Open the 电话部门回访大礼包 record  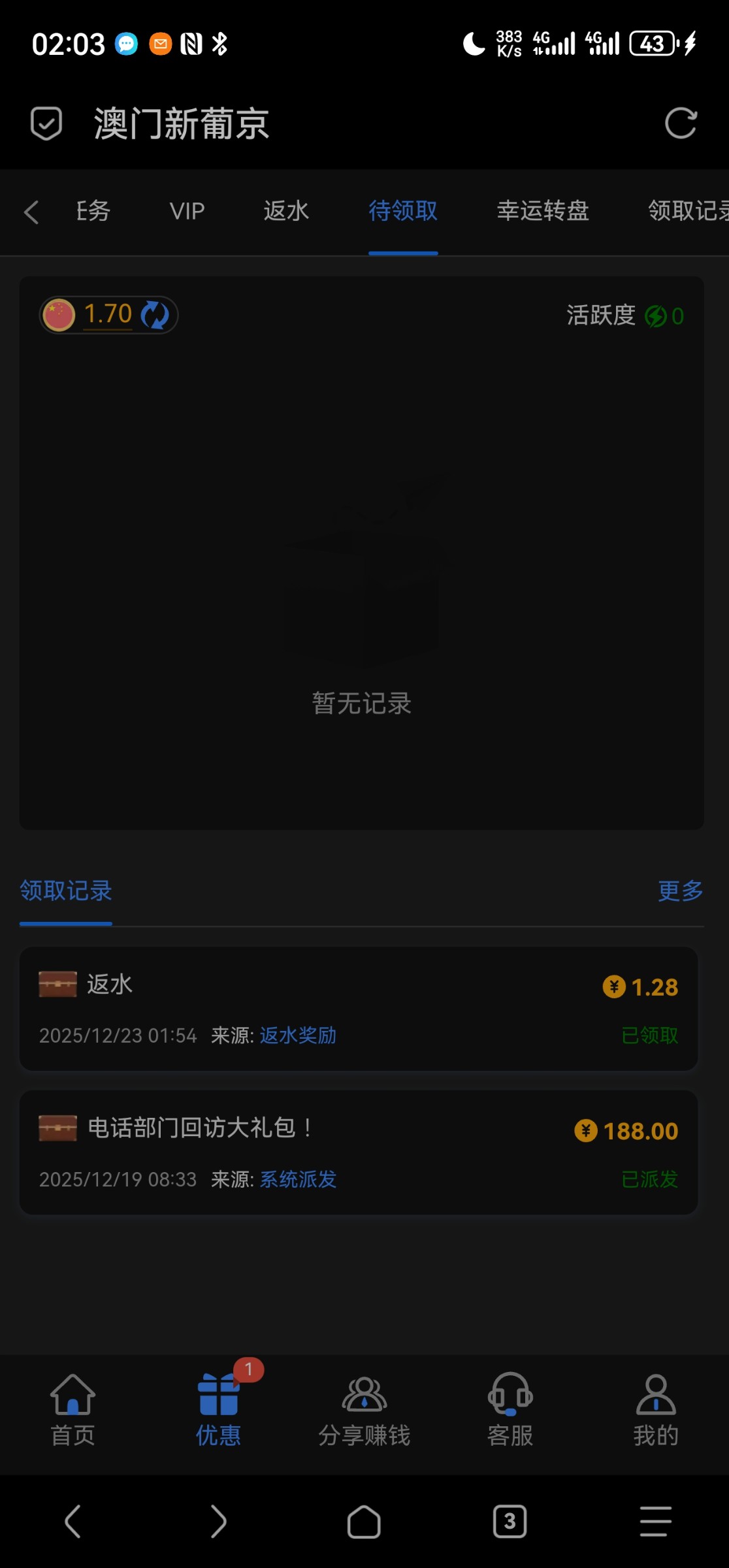coord(358,1152)
